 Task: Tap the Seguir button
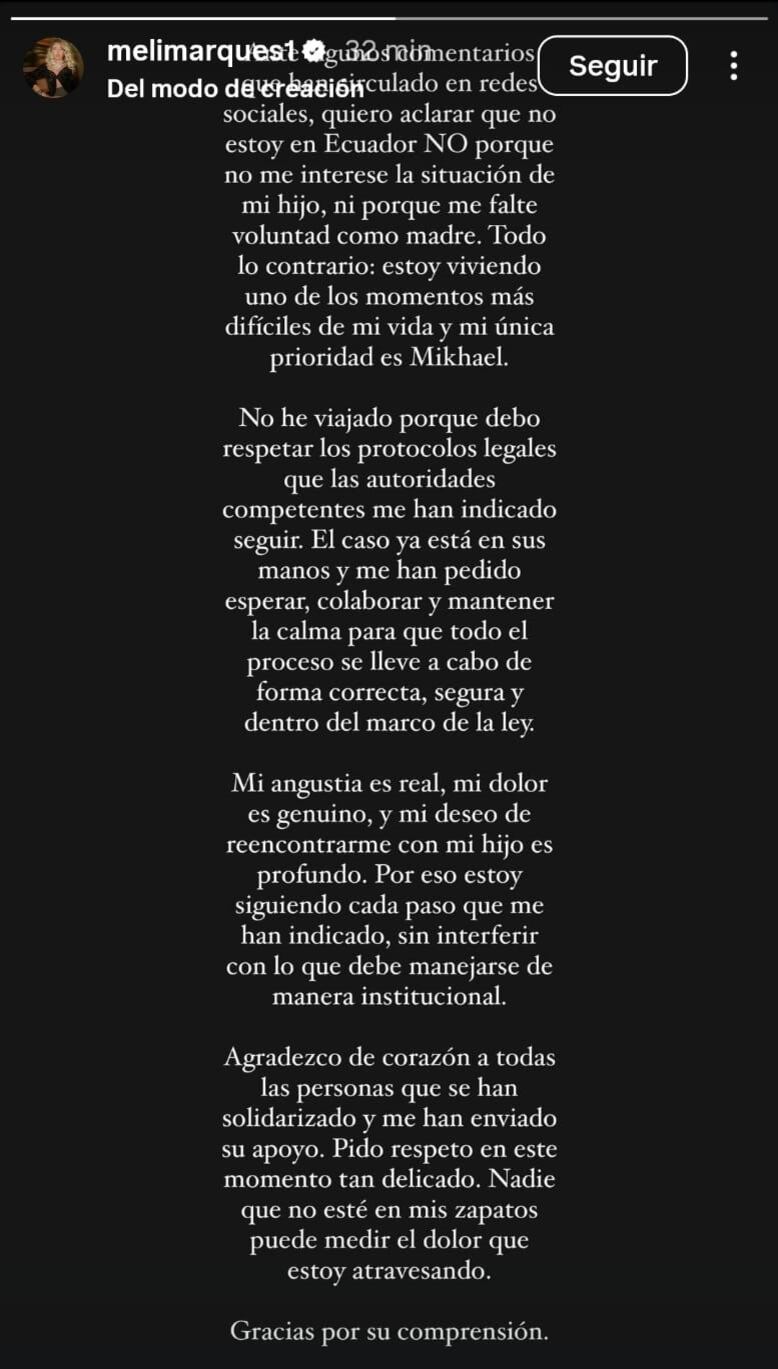(613, 65)
